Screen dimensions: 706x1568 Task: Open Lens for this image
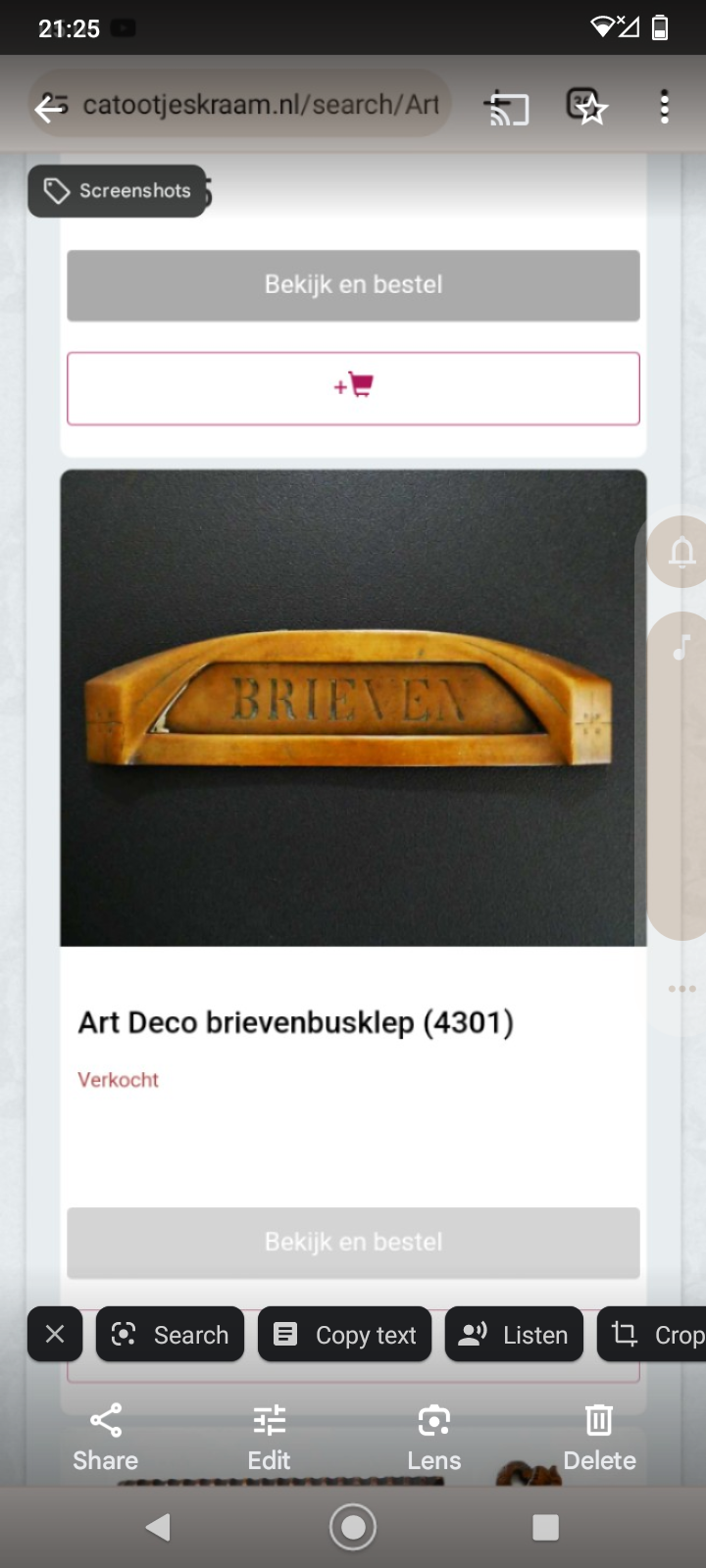pyautogui.click(x=433, y=1438)
